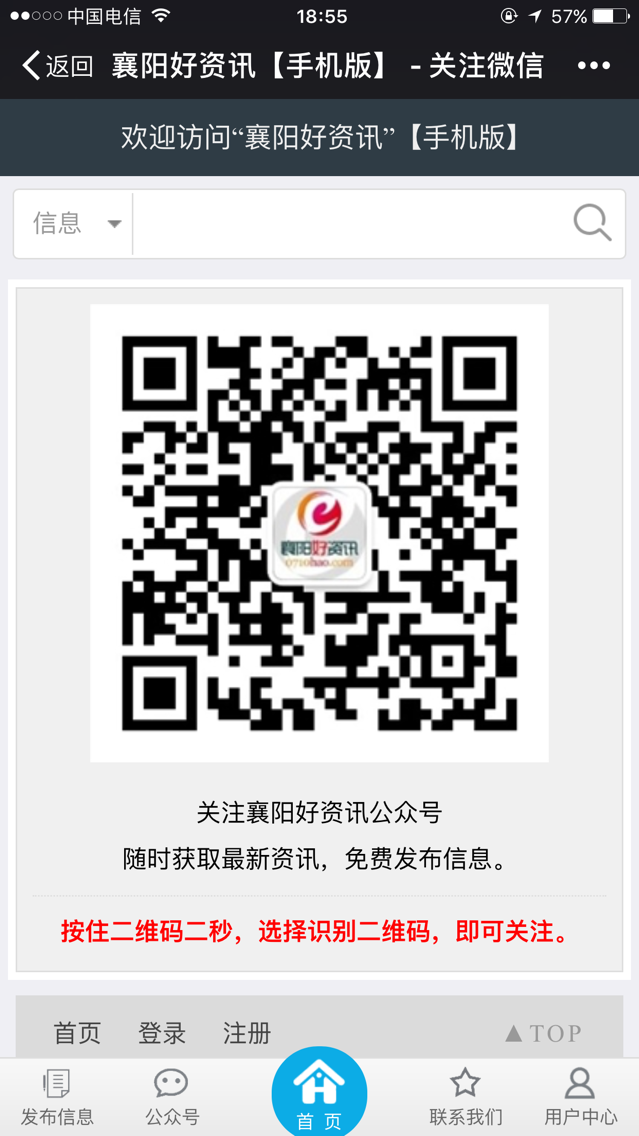Expand the 信息 search category dropdown
The image size is (639, 1136).
point(76,223)
